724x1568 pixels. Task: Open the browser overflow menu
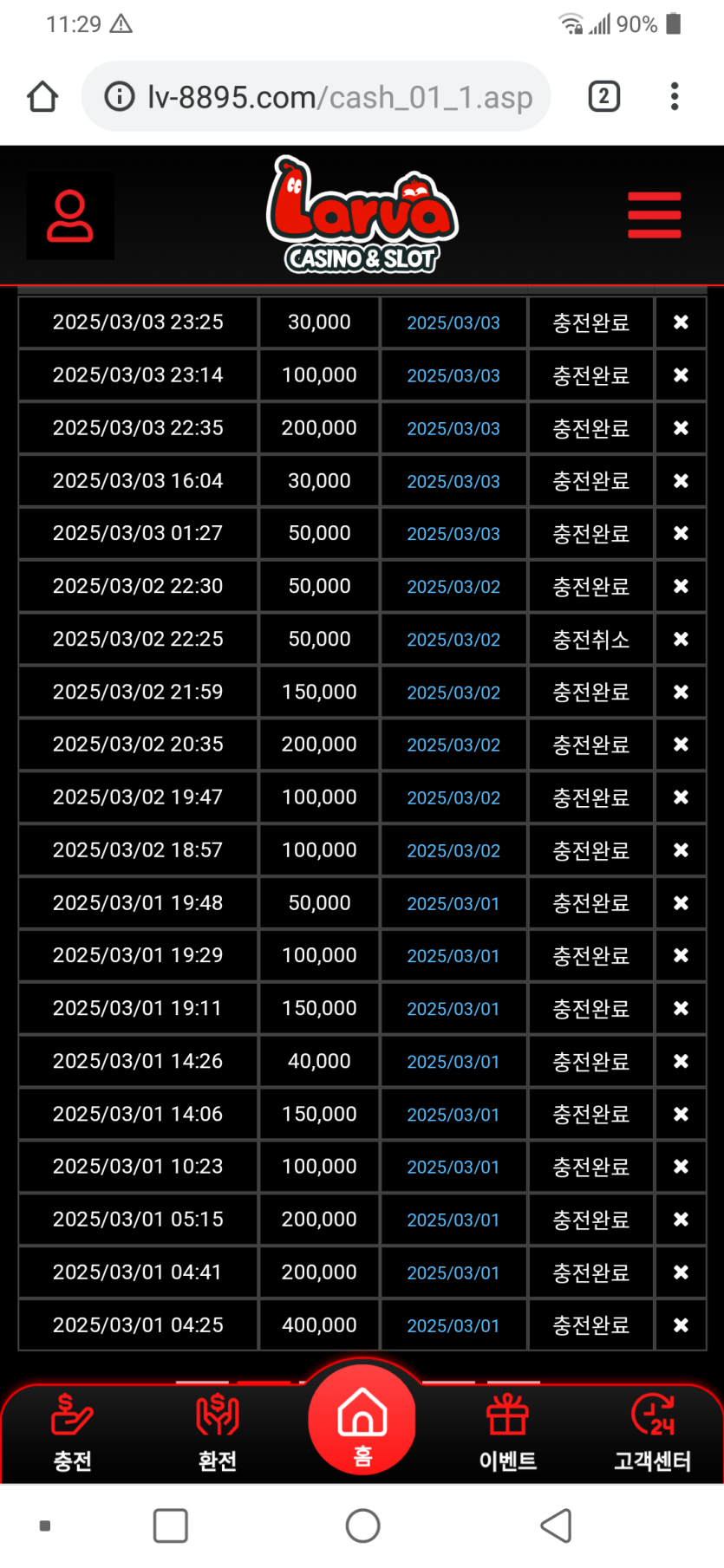pyautogui.click(x=675, y=96)
